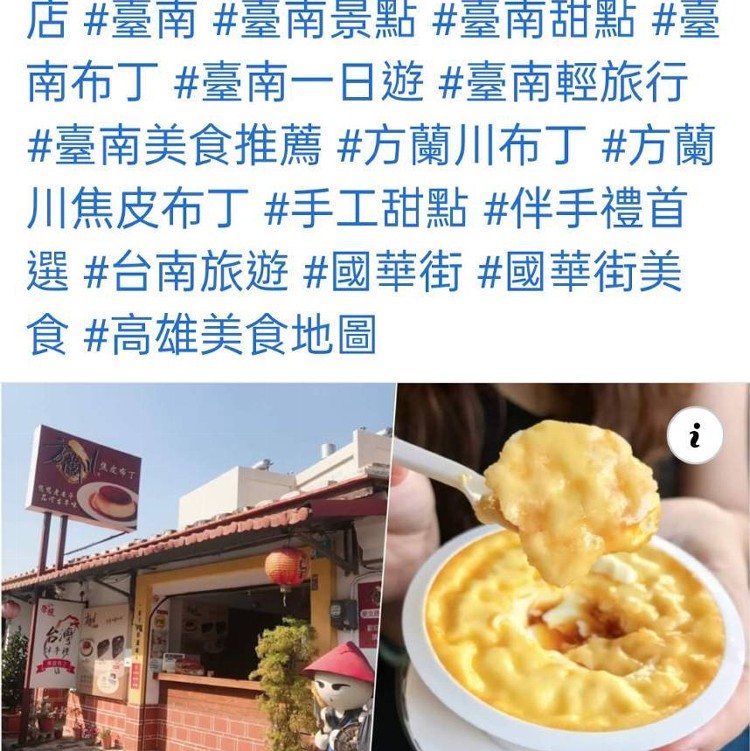Viewport: 750px width, 751px height.
Task: Open the storefront photo with red lantern
Action: click(x=195, y=567)
